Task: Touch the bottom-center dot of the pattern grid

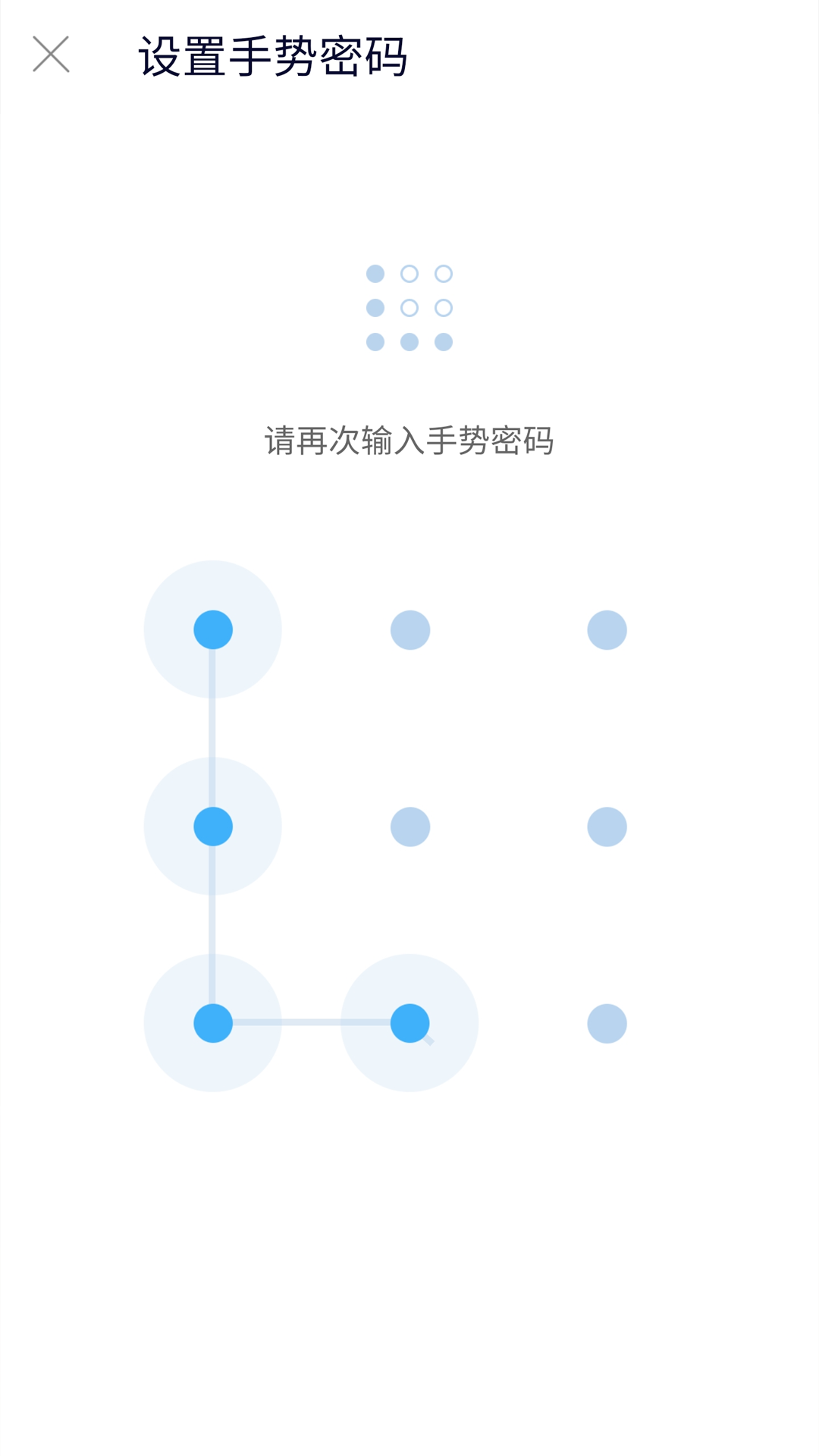Action: [x=410, y=1023]
